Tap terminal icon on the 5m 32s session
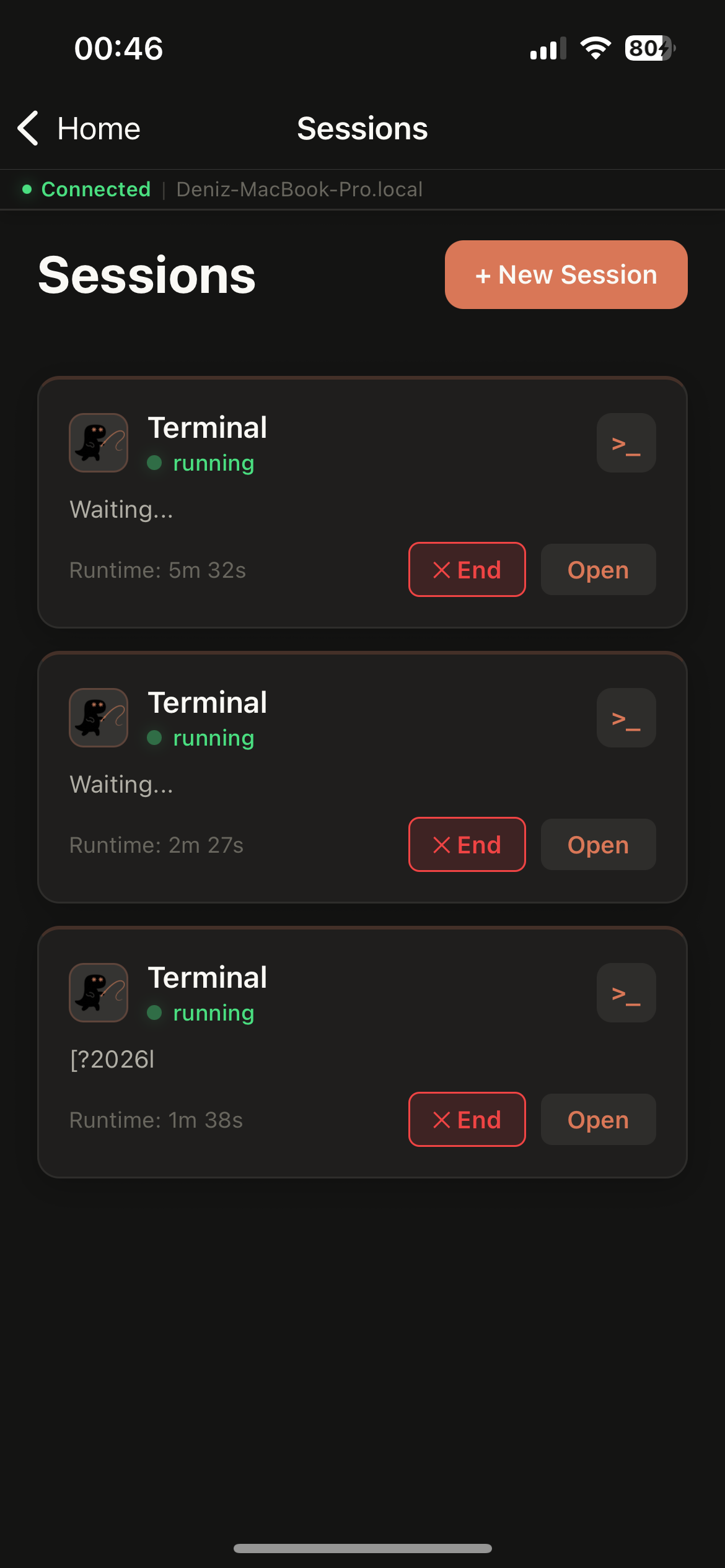The width and height of the screenshot is (725, 1568). coord(626,443)
